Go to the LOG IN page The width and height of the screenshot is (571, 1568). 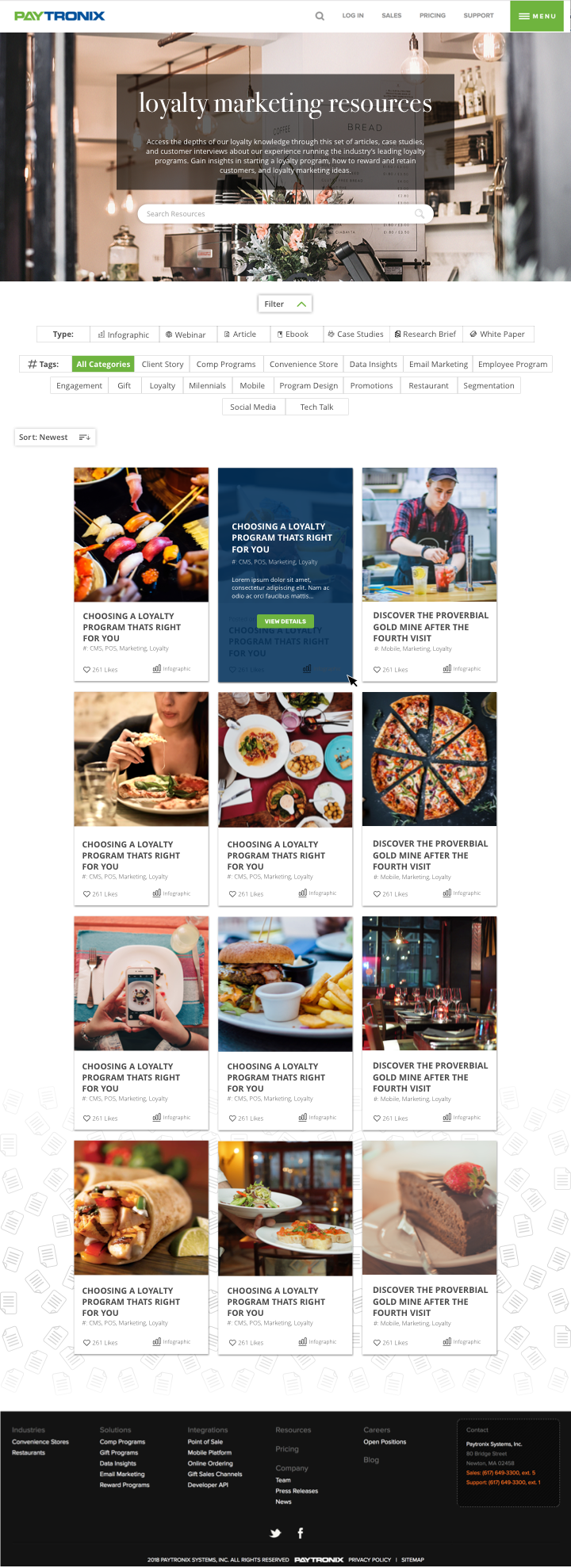click(x=353, y=16)
